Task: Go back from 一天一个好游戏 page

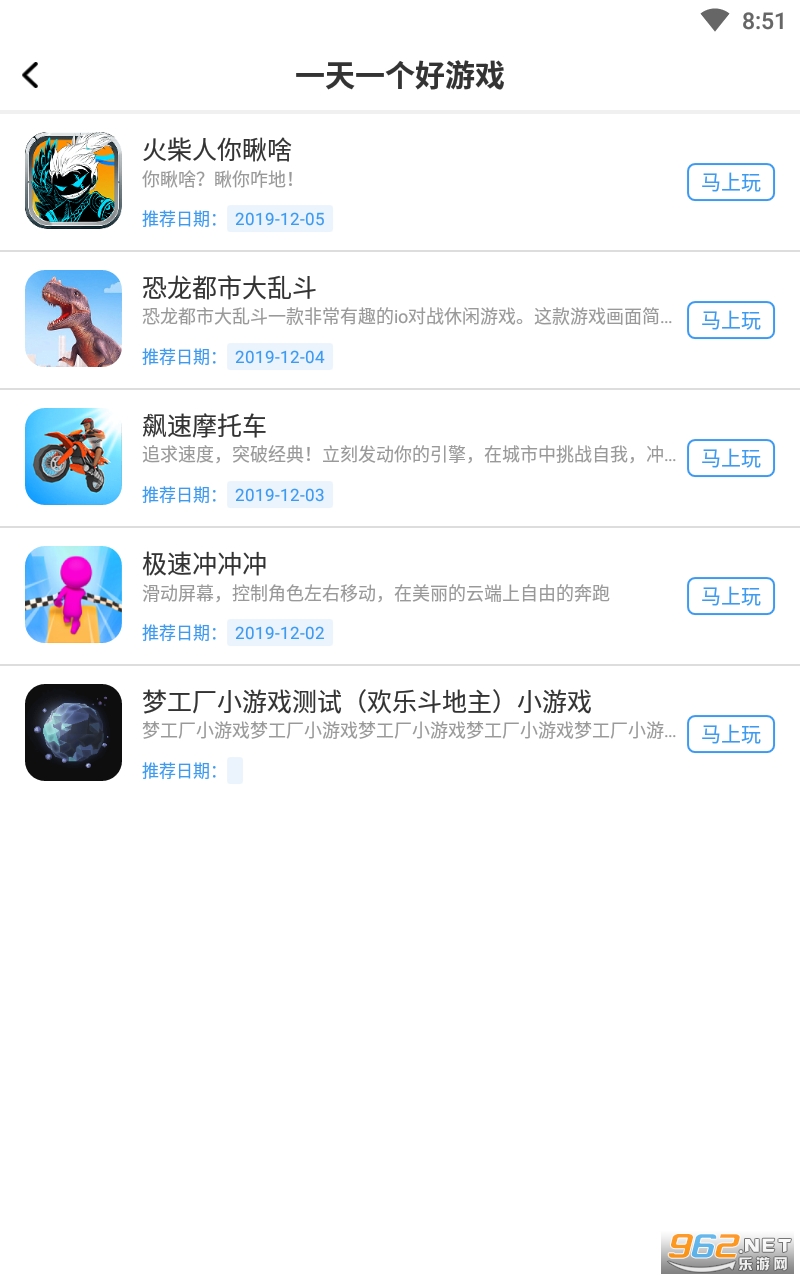Action: tap(31, 75)
